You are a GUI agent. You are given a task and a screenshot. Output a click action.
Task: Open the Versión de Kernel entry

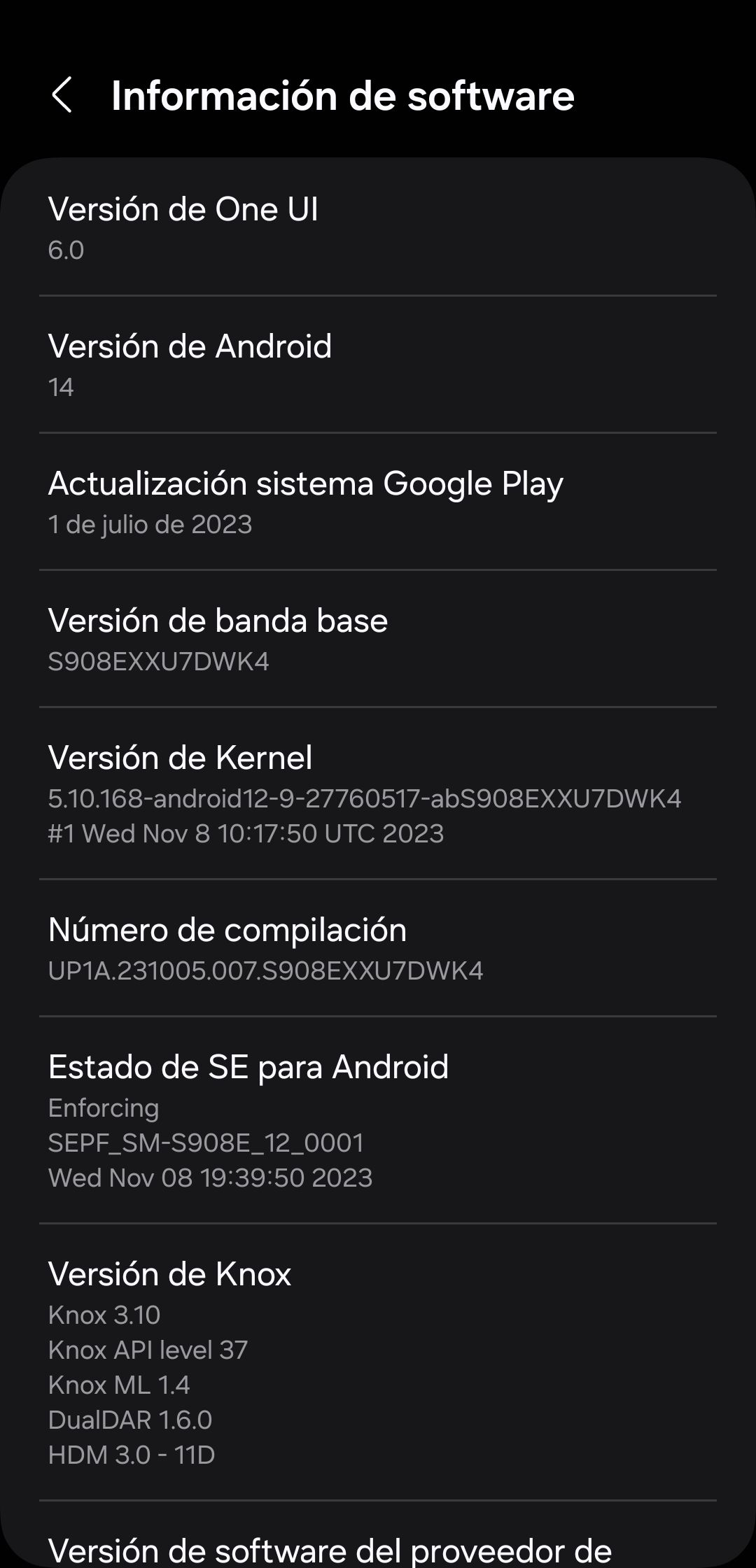(181, 757)
